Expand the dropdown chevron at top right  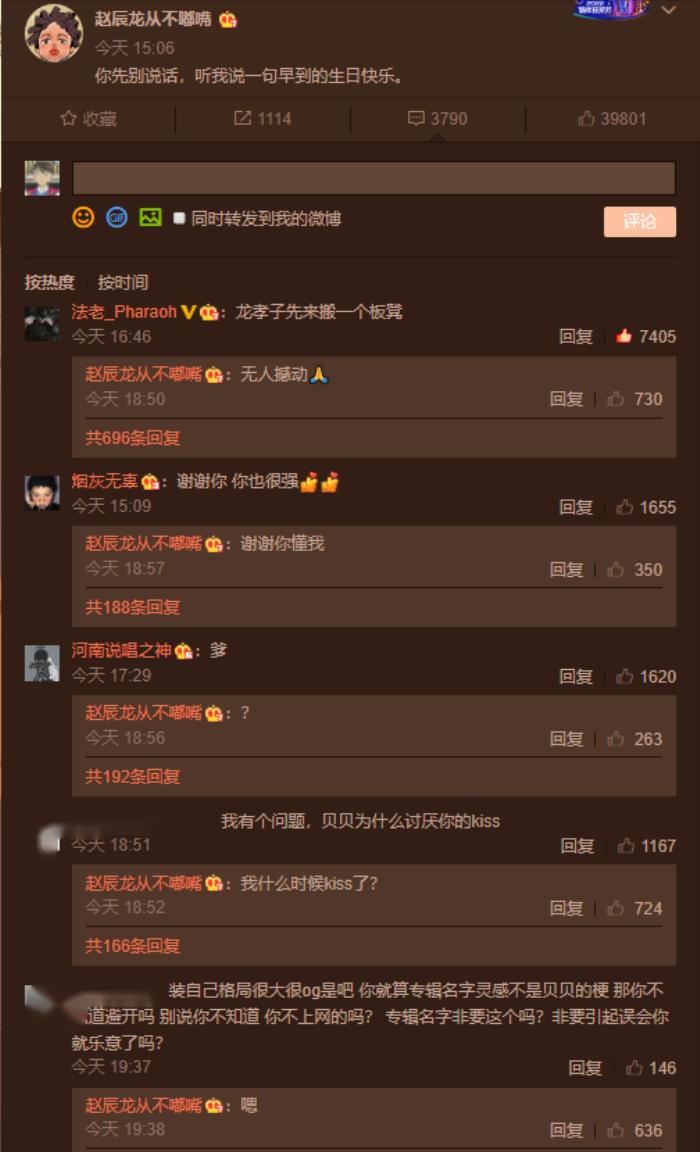coord(668,10)
